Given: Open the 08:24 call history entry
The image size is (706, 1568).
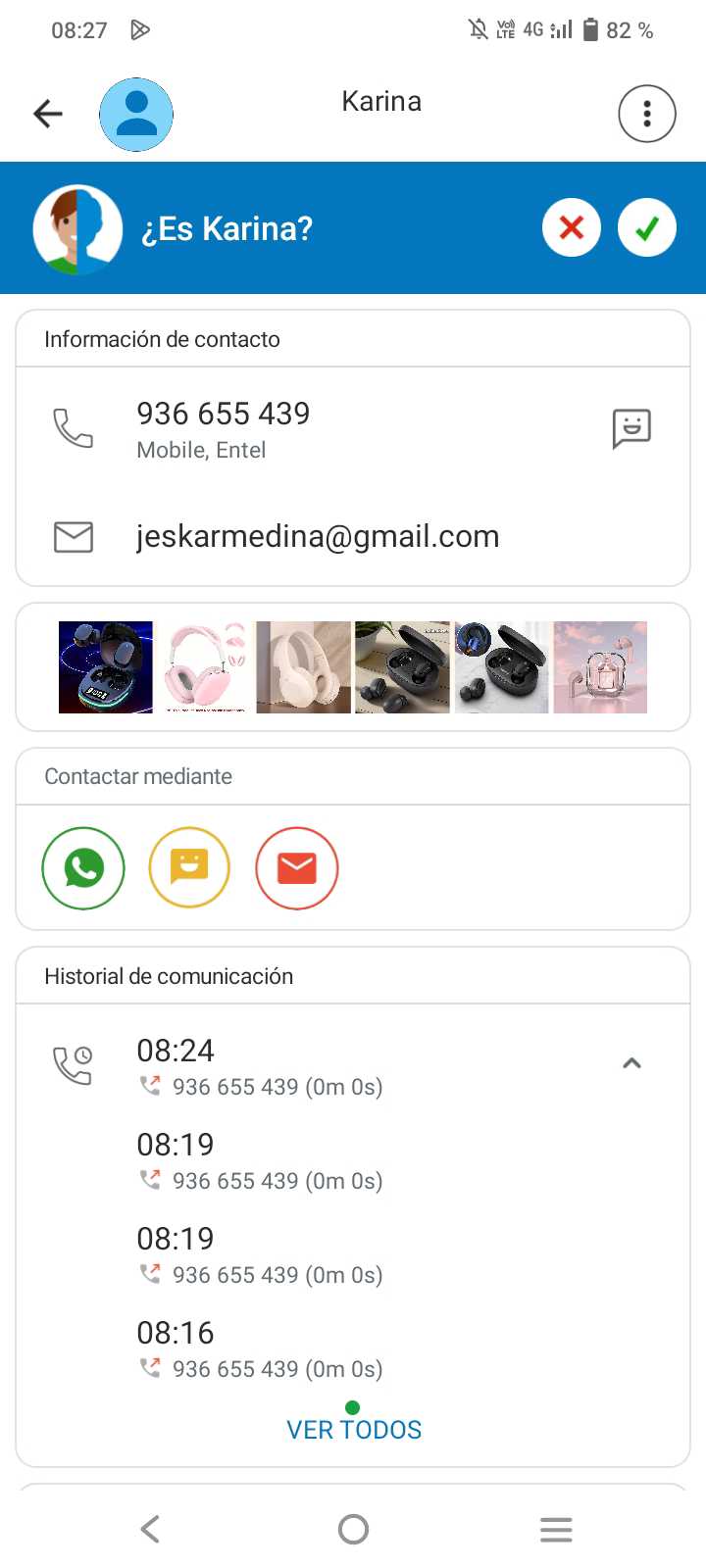Looking at the screenshot, I should click(259, 1066).
